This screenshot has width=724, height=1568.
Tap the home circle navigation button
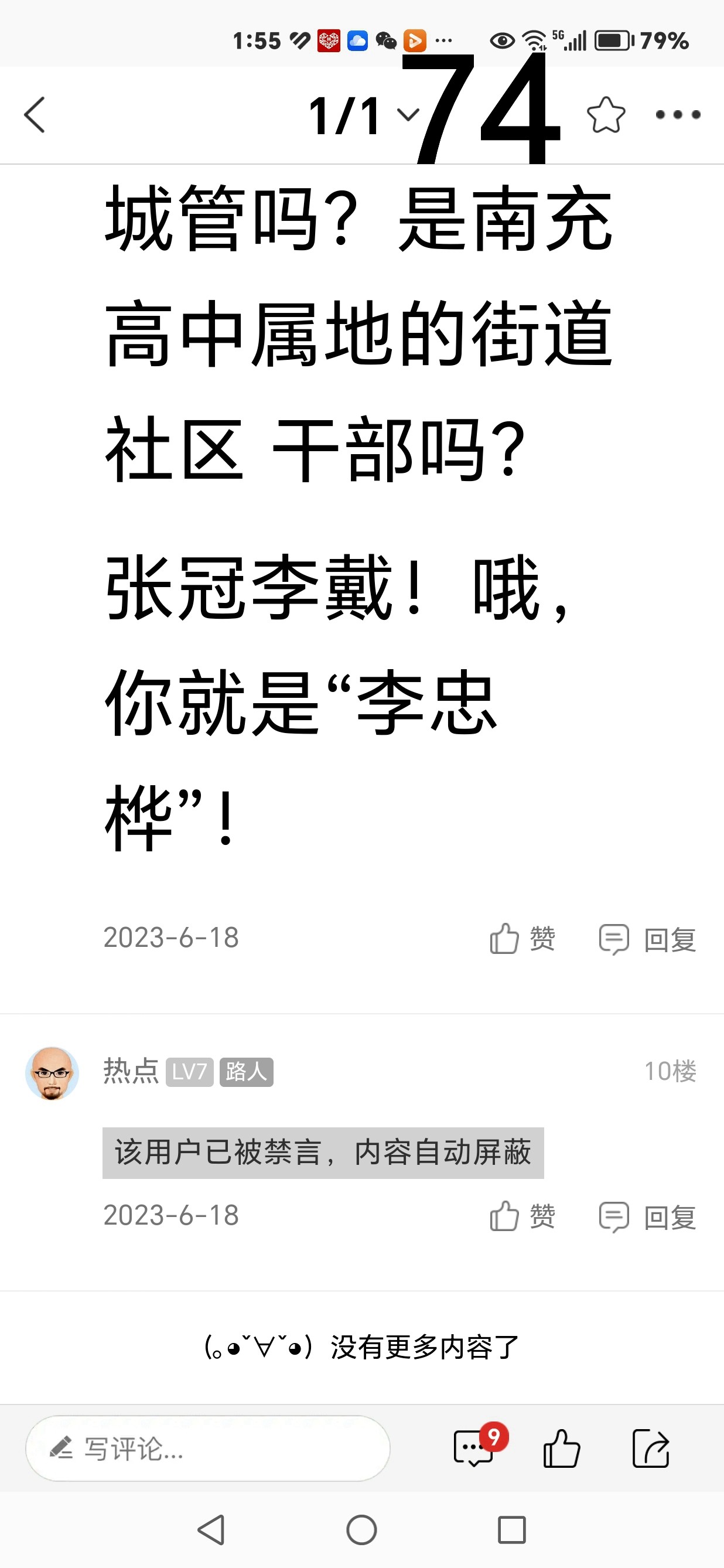point(362,1529)
